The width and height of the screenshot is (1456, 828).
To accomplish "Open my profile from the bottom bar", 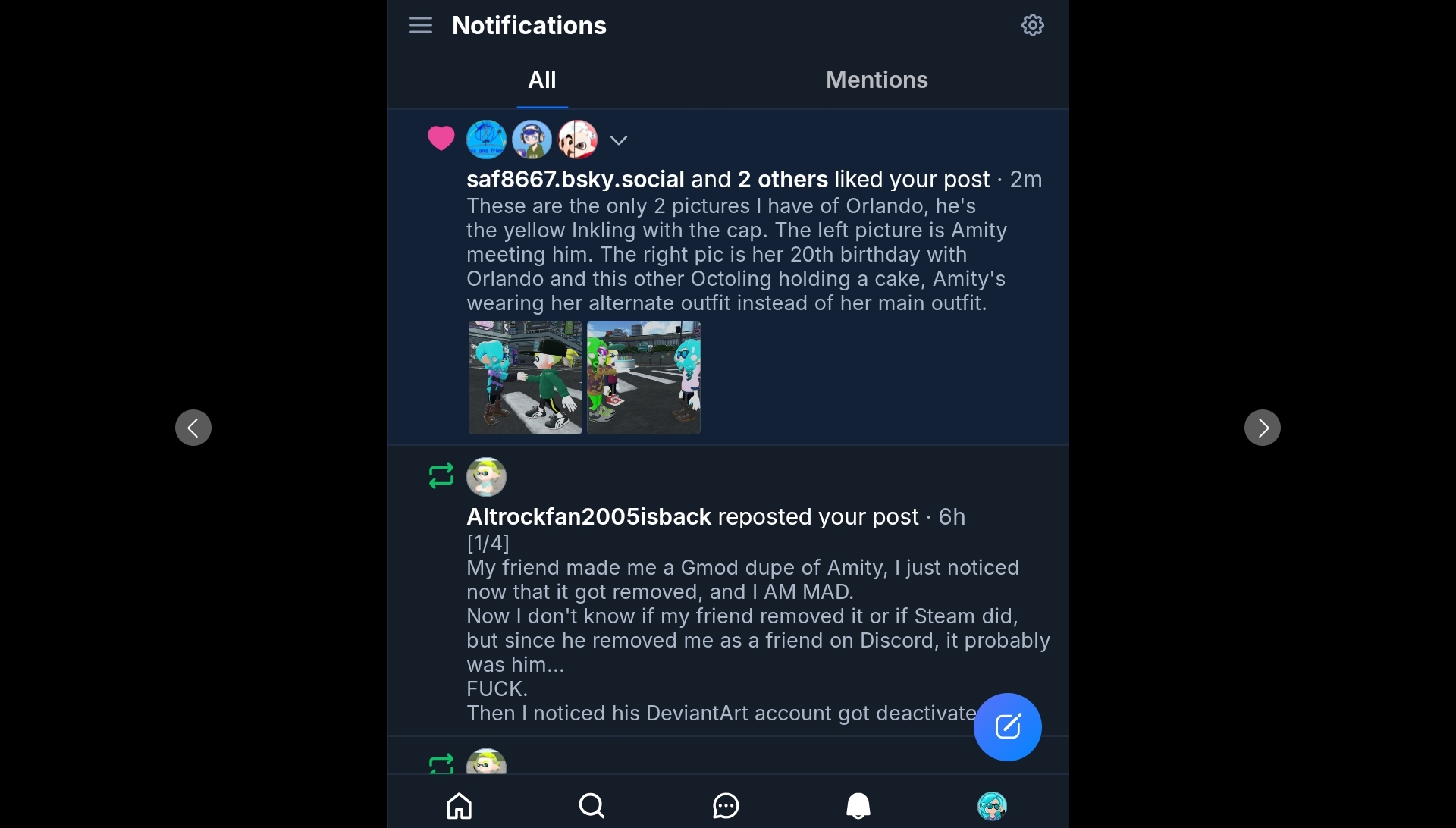I will coord(992,806).
